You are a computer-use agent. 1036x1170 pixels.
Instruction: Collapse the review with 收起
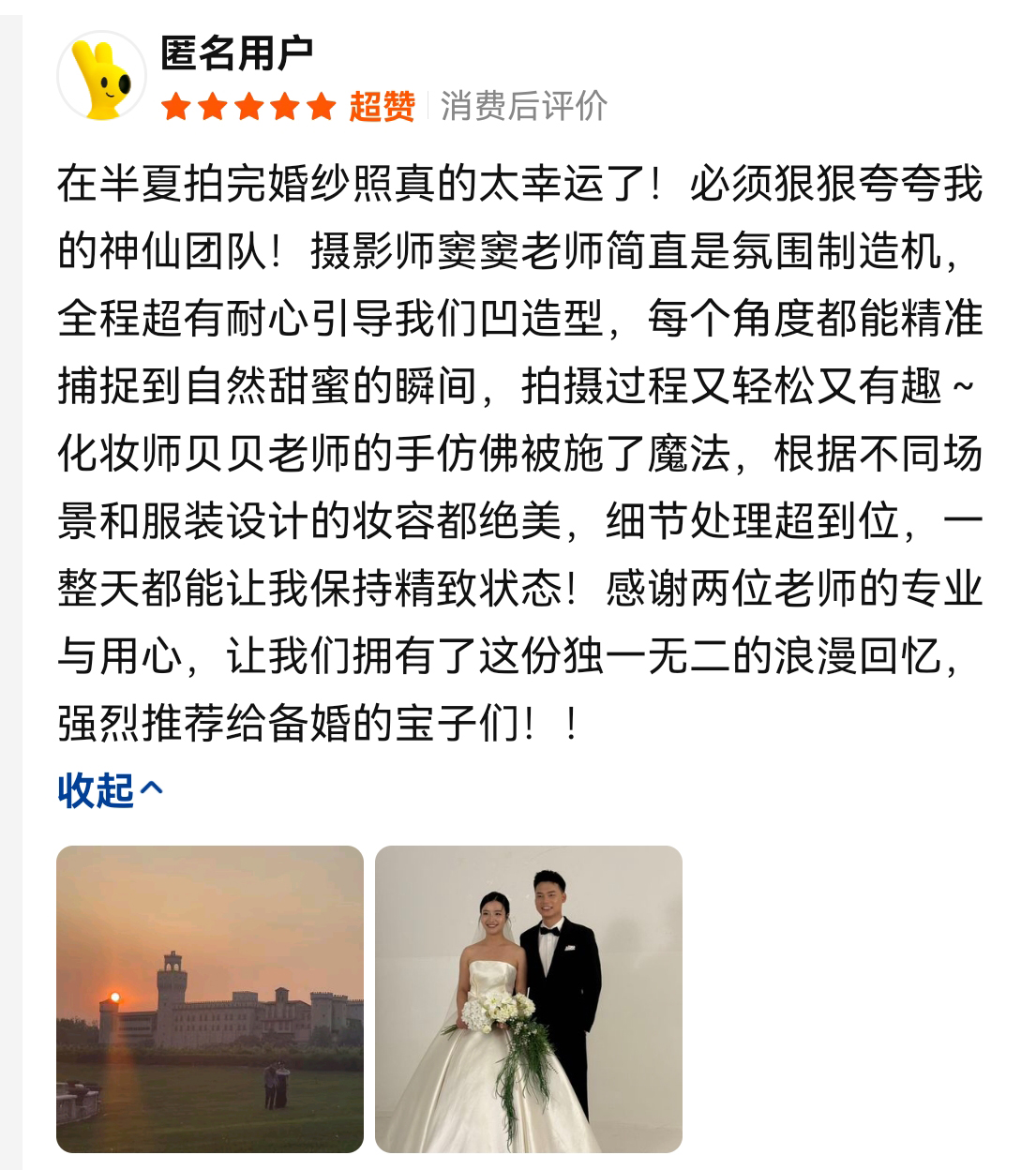coord(110,790)
